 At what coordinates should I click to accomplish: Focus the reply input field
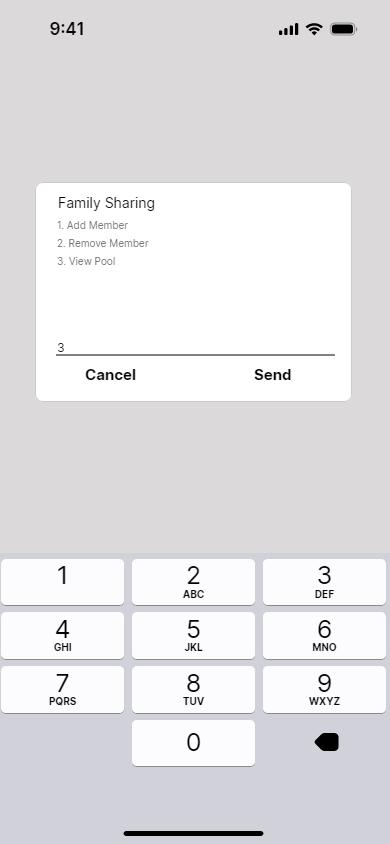(195, 348)
